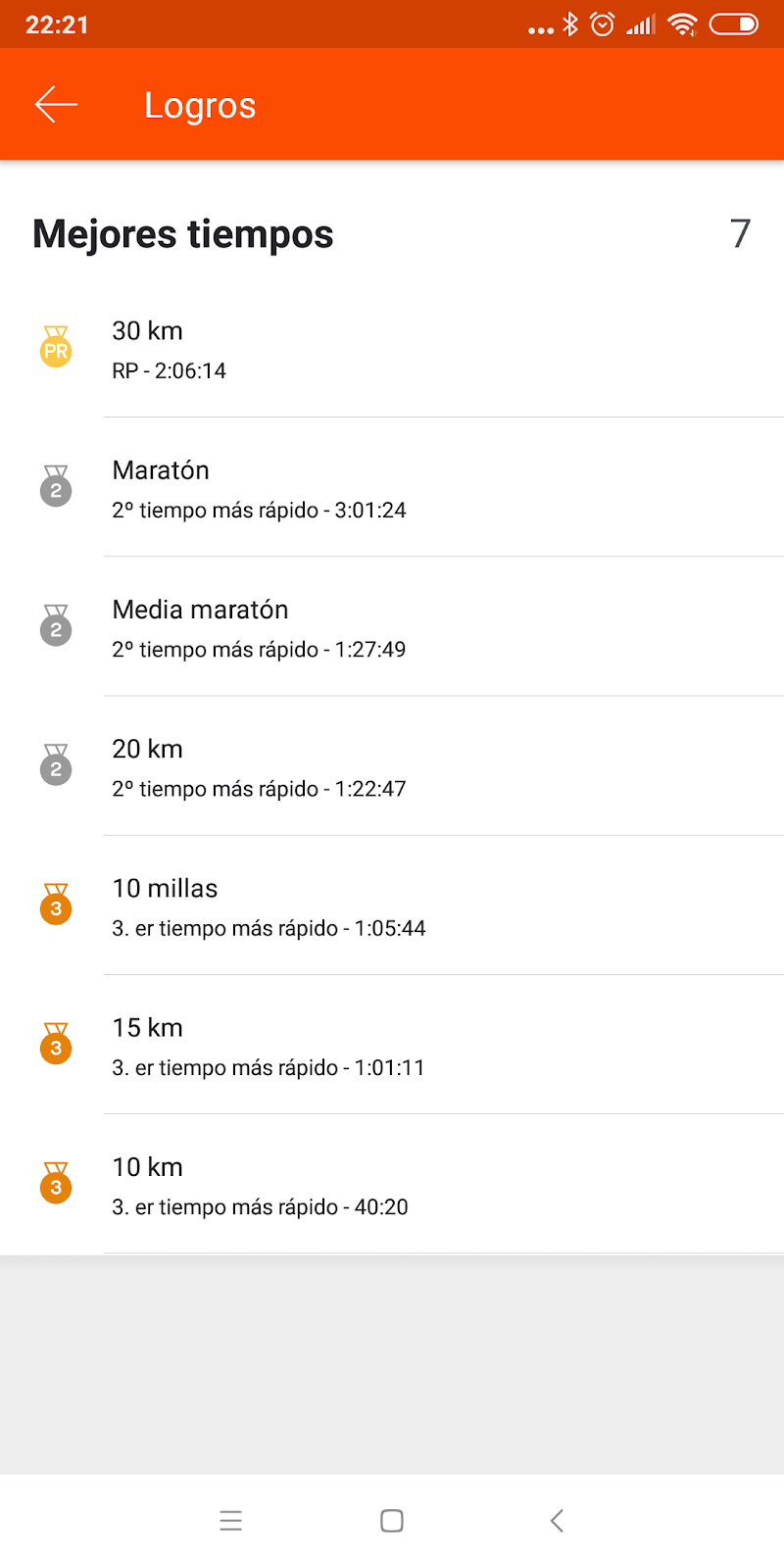Open the 10 millas achievement

(x=392, y=906)
